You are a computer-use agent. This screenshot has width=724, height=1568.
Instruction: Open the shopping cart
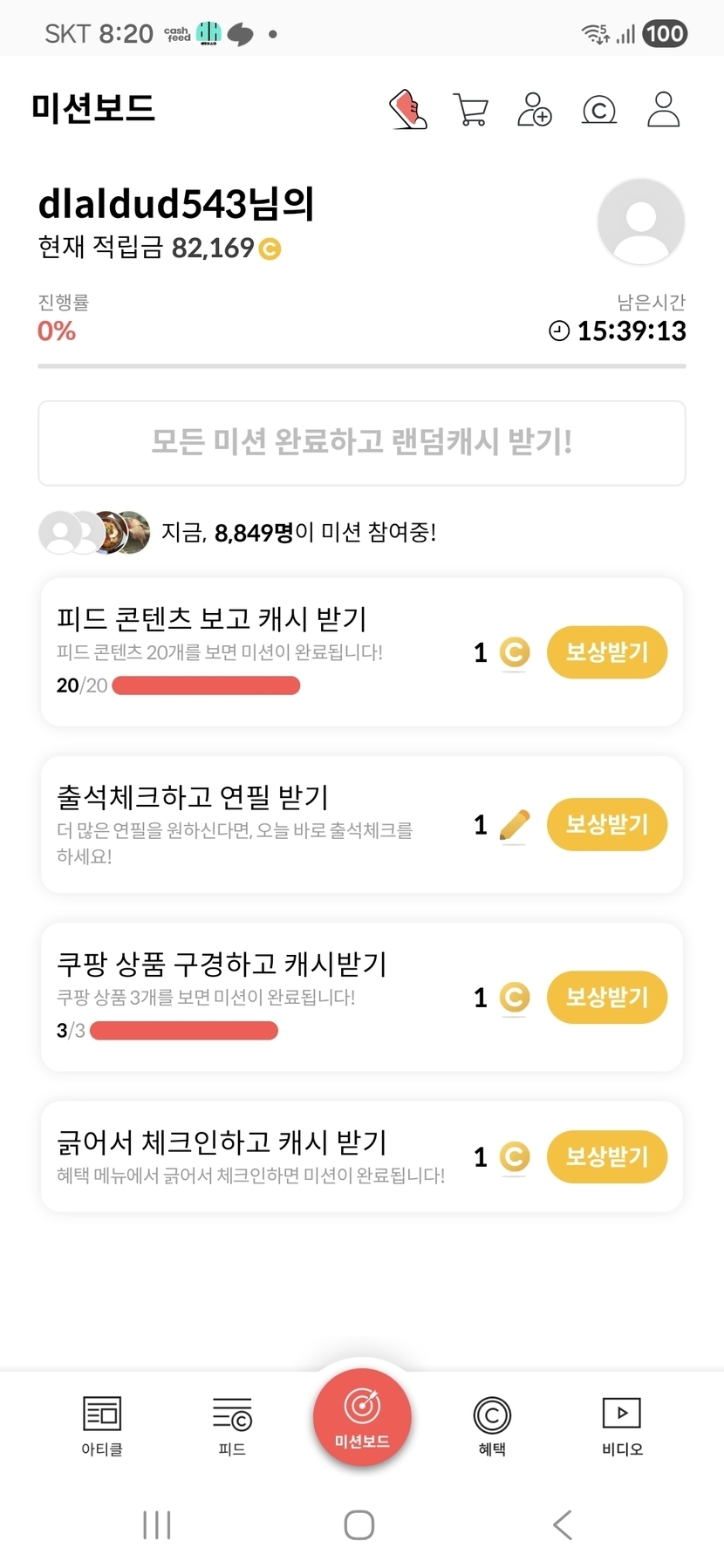[471, 110]
